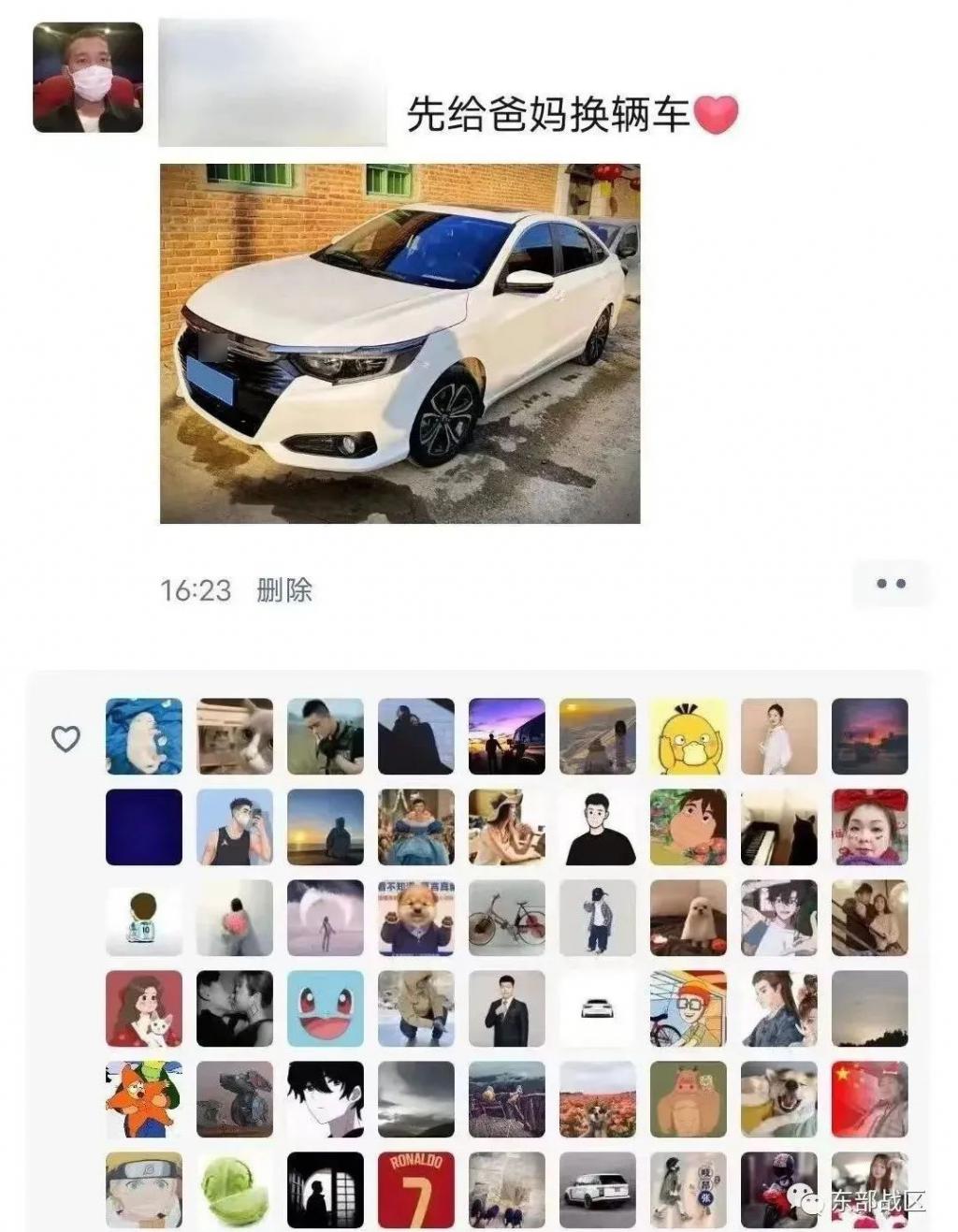
Task: Open the man in suit avatar profile
Action: [506, 1008]
